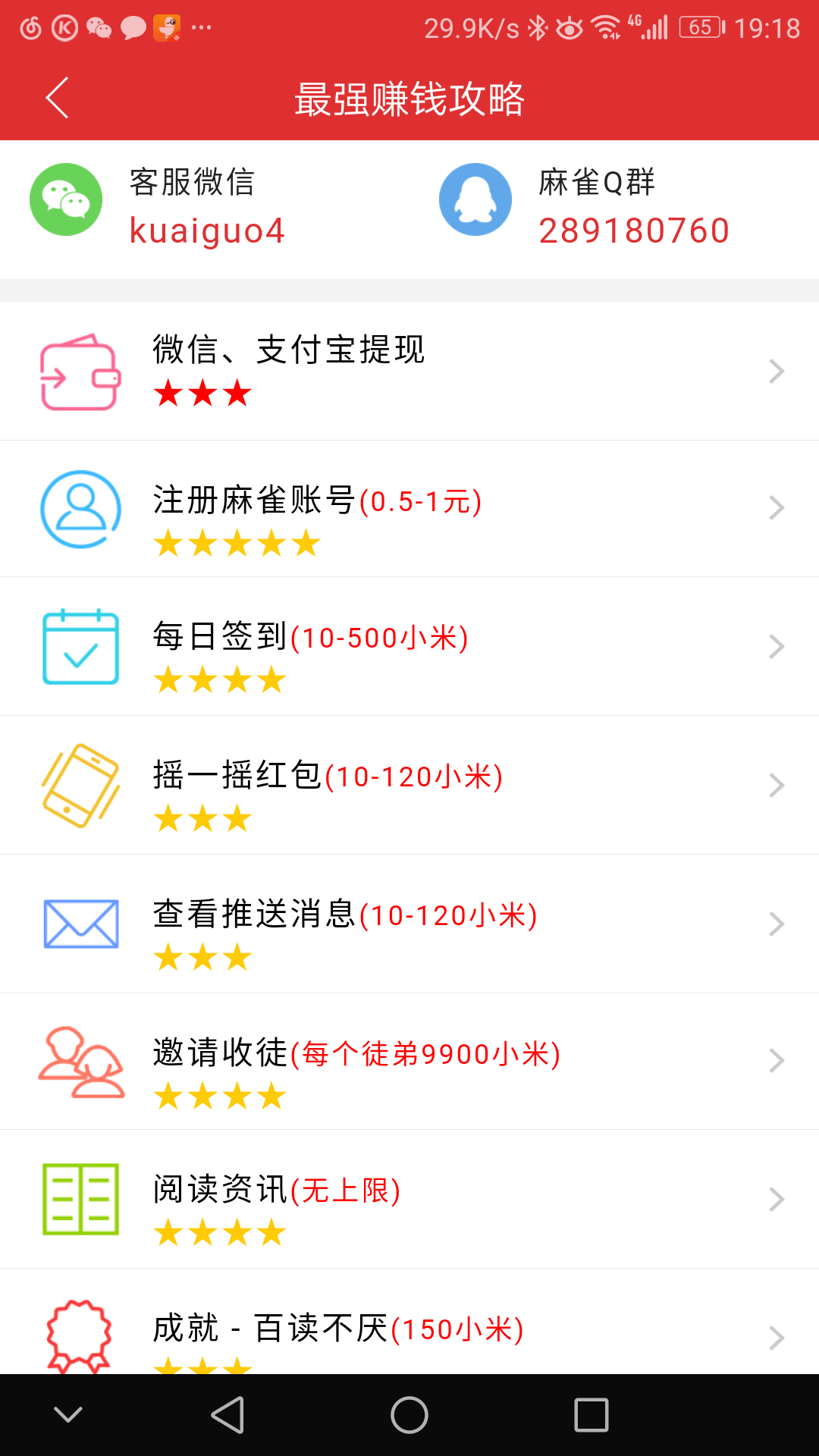Open the green book icon for 阅读资讯
The width and height of the screenshot is (819, 1456).
click(79, 1198)
